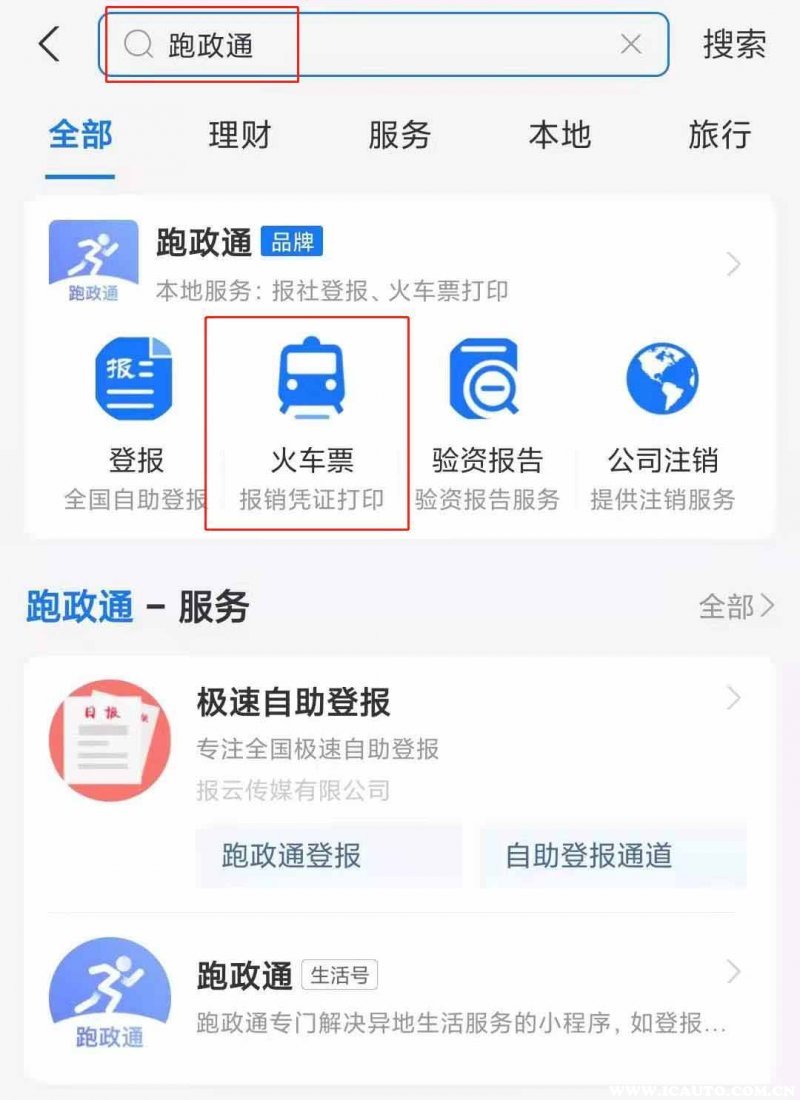View 全部 跑政通 services
This screenshot has width=800, height=1100.
click(x=735, y=606)
